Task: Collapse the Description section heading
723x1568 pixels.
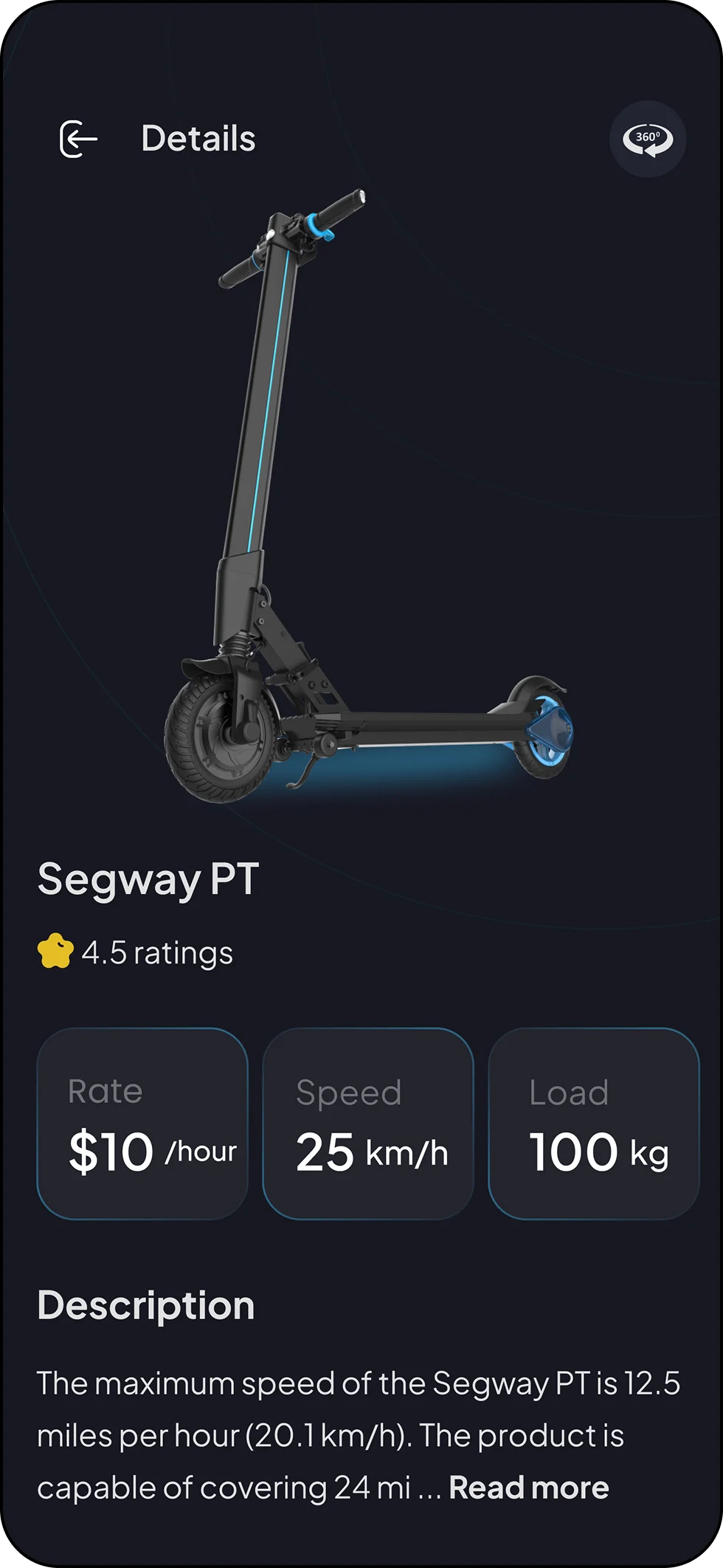Action: click(x=145, y=1304)
